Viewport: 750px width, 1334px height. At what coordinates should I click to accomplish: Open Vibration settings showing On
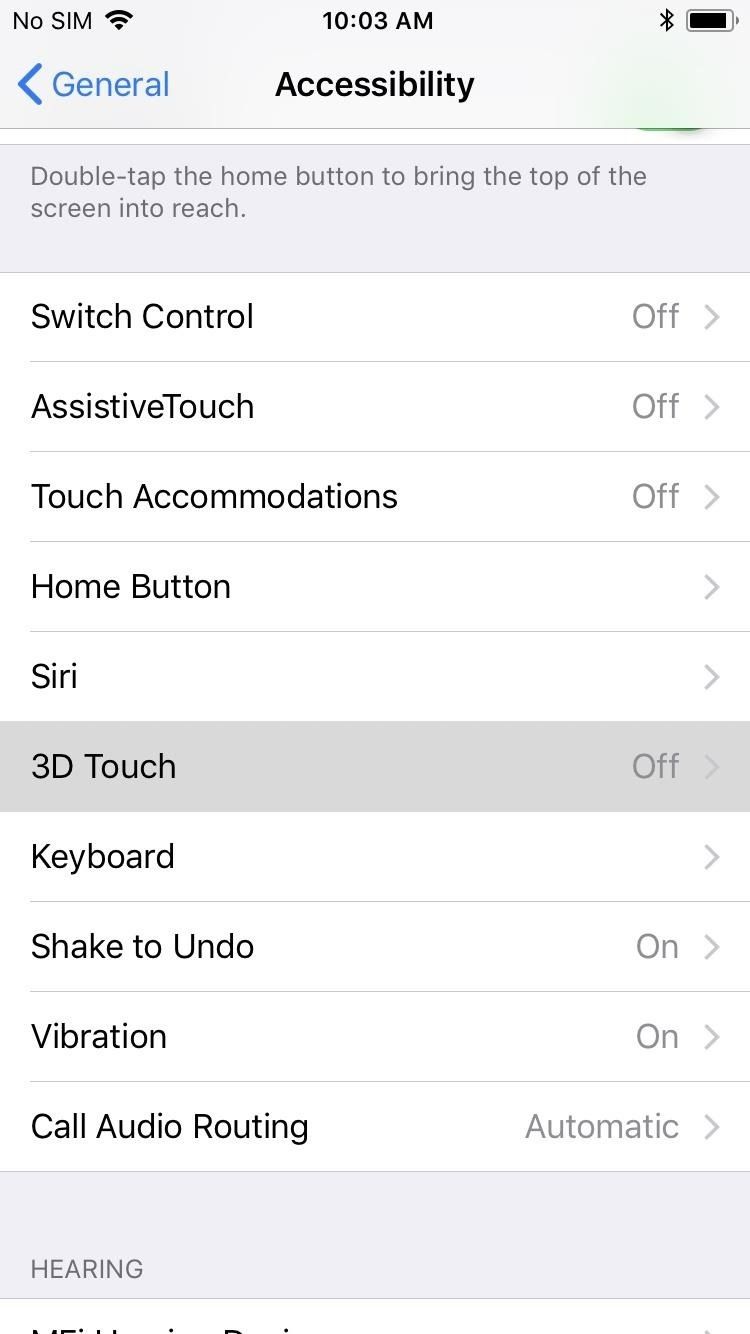[x=375, y=1036]
